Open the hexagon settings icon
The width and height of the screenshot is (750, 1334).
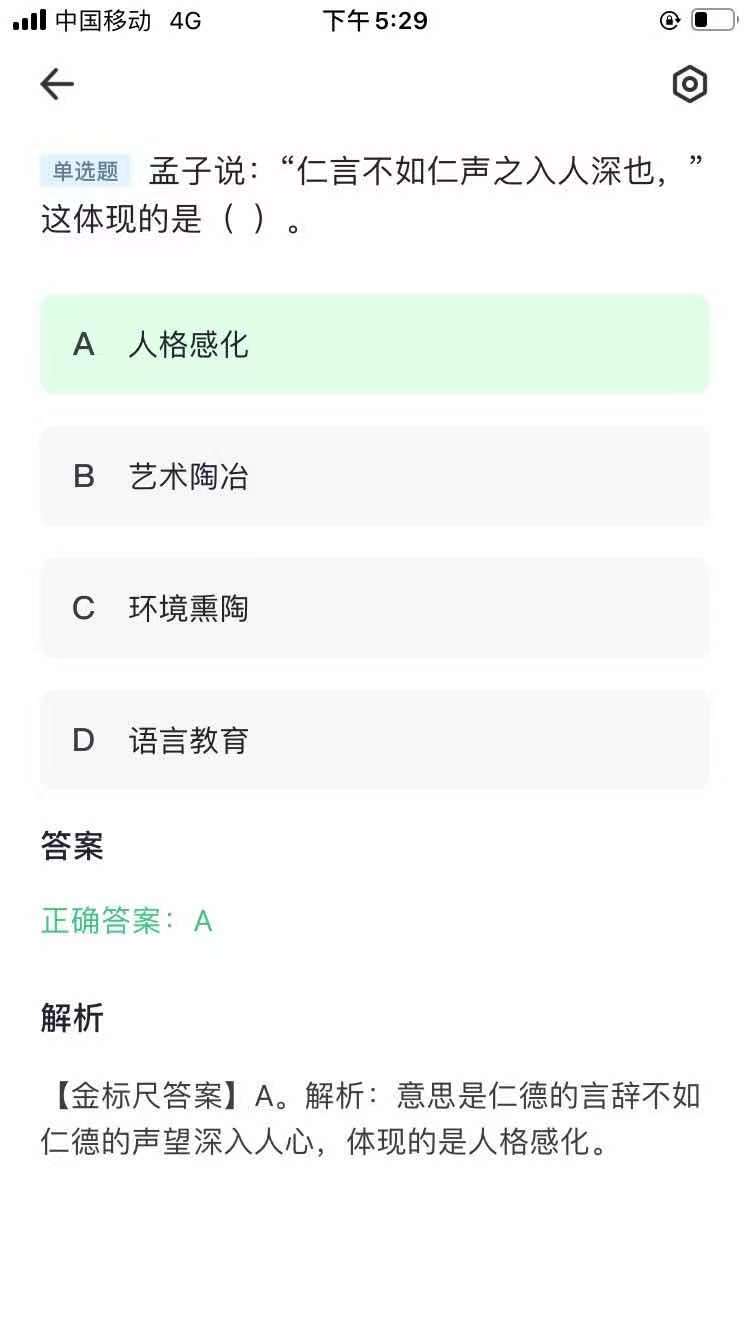pos(690,85)
